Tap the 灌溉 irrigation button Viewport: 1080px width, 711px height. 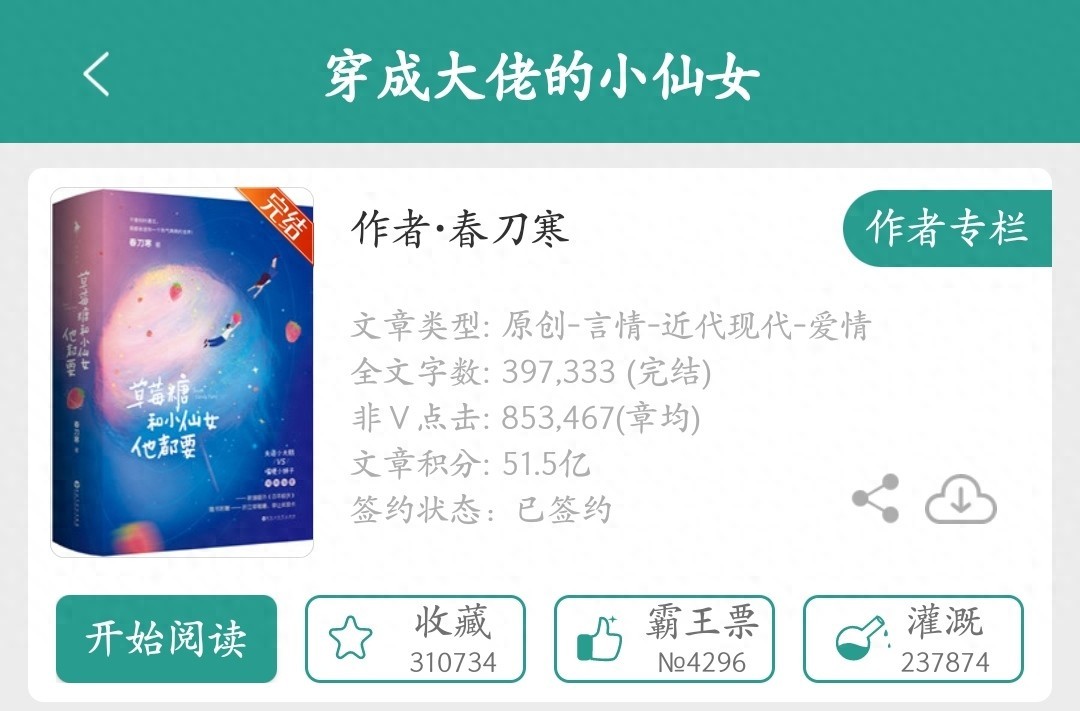tap(913, 639)
